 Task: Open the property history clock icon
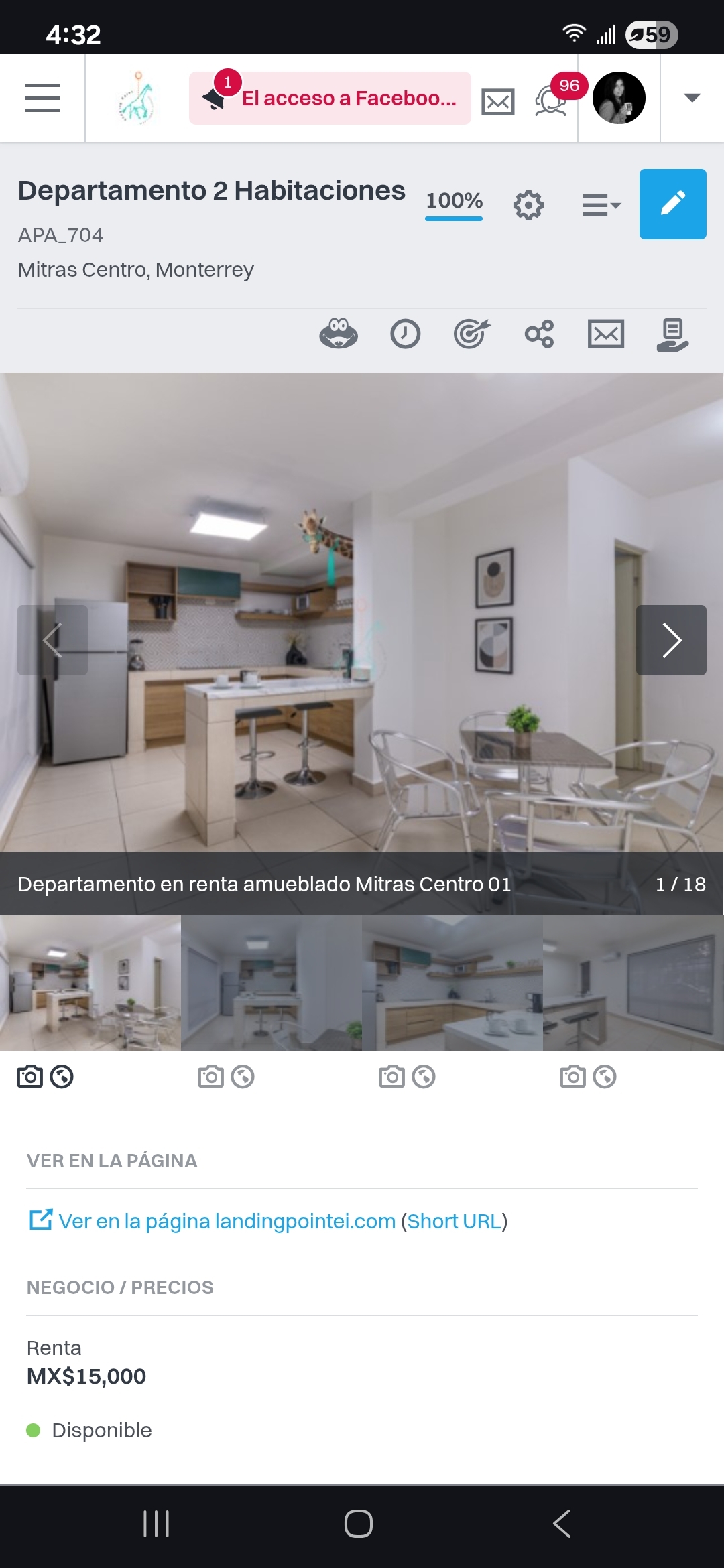coord(405,334)
